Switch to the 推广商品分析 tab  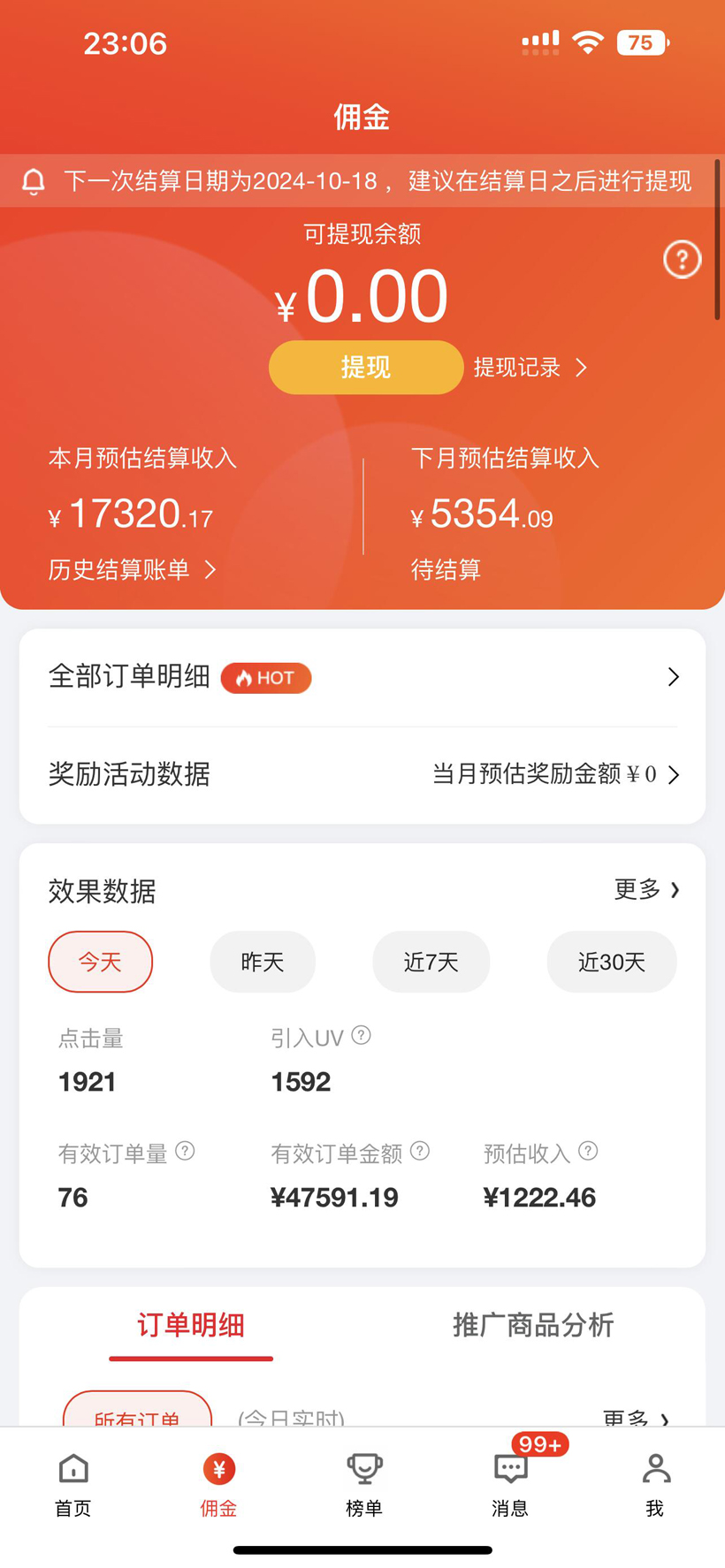coord(533,1325)
